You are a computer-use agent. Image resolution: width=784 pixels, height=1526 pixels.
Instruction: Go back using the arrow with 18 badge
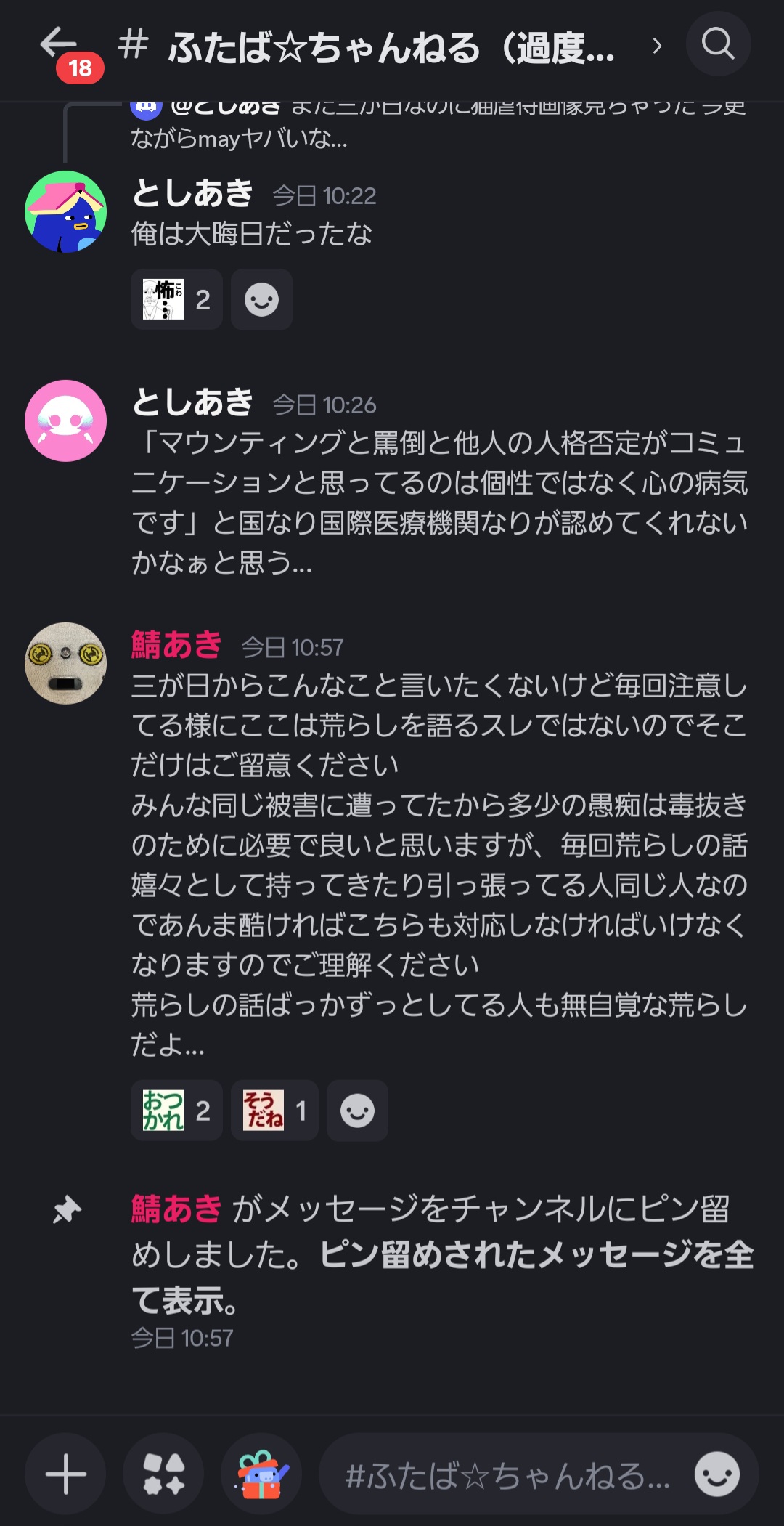click(59, 45)
